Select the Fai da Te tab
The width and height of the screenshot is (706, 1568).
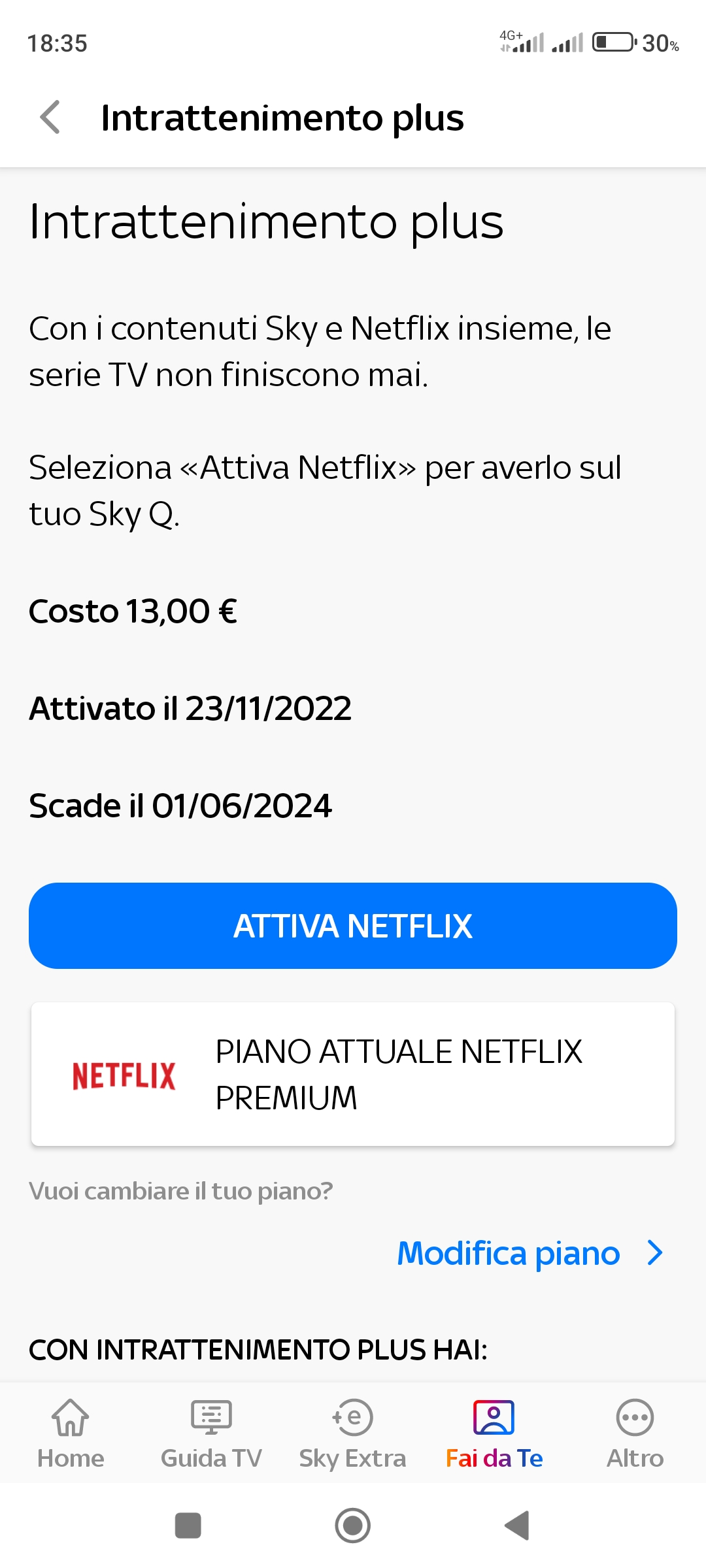coord(494,1433)
